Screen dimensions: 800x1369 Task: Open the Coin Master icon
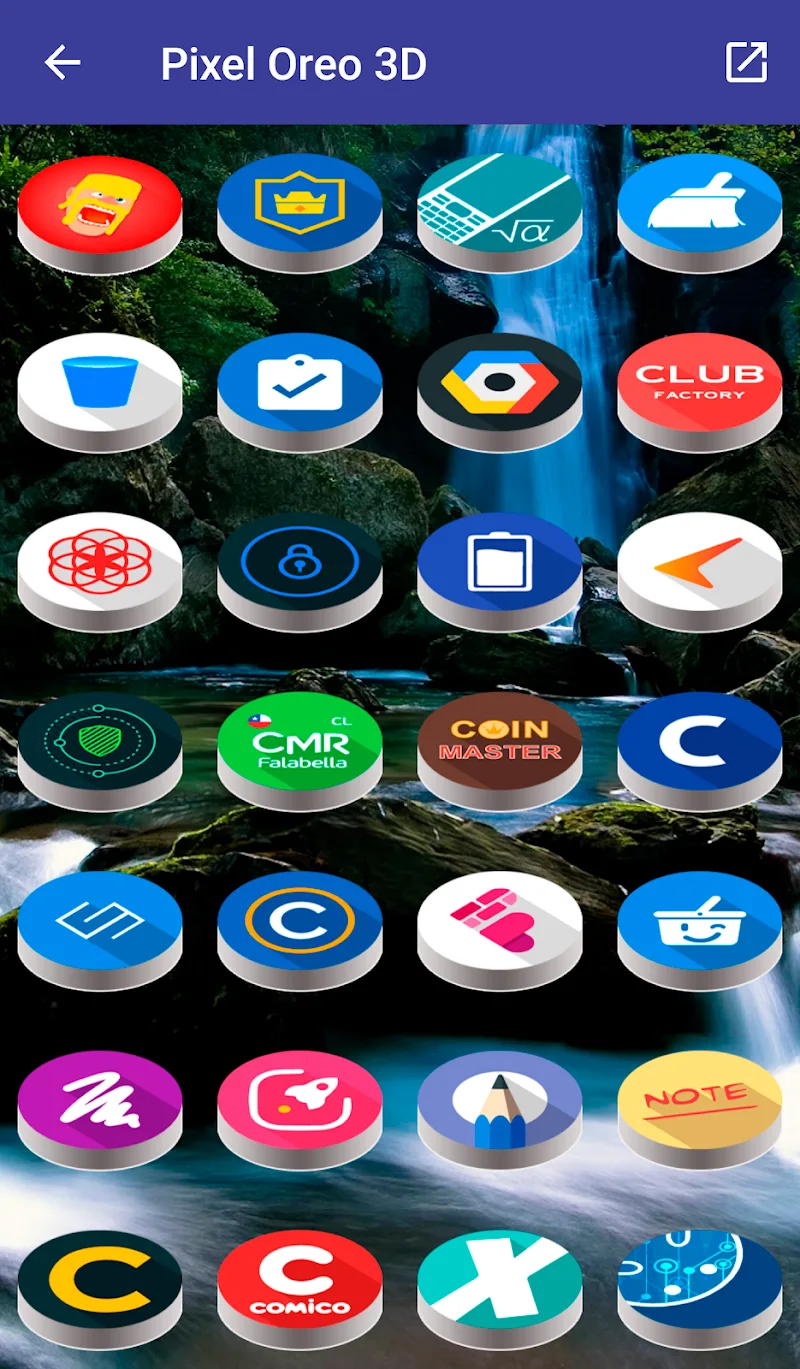(500, 745)
